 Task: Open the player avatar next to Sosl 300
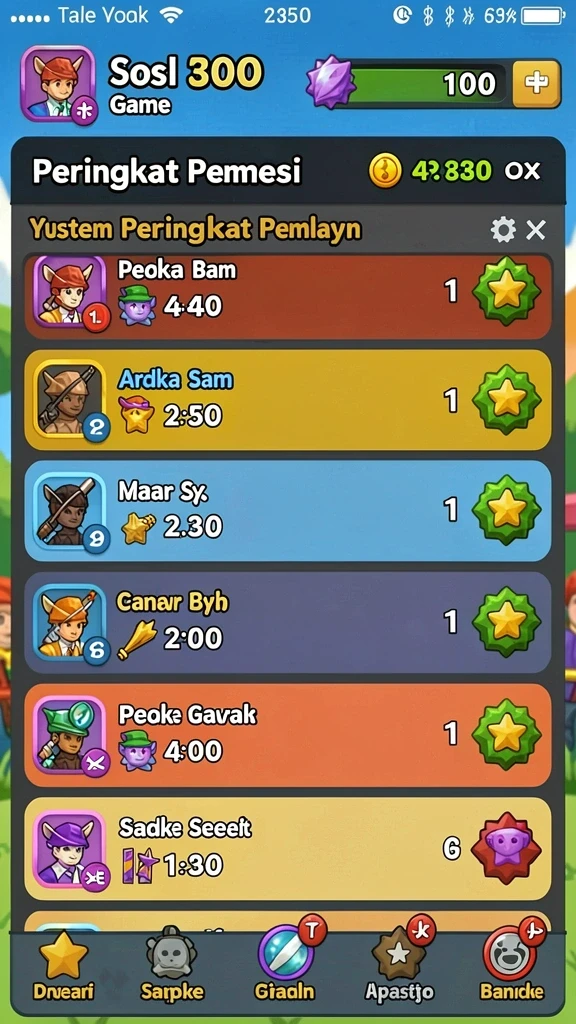pyautogui.click(x=57, y=84)
